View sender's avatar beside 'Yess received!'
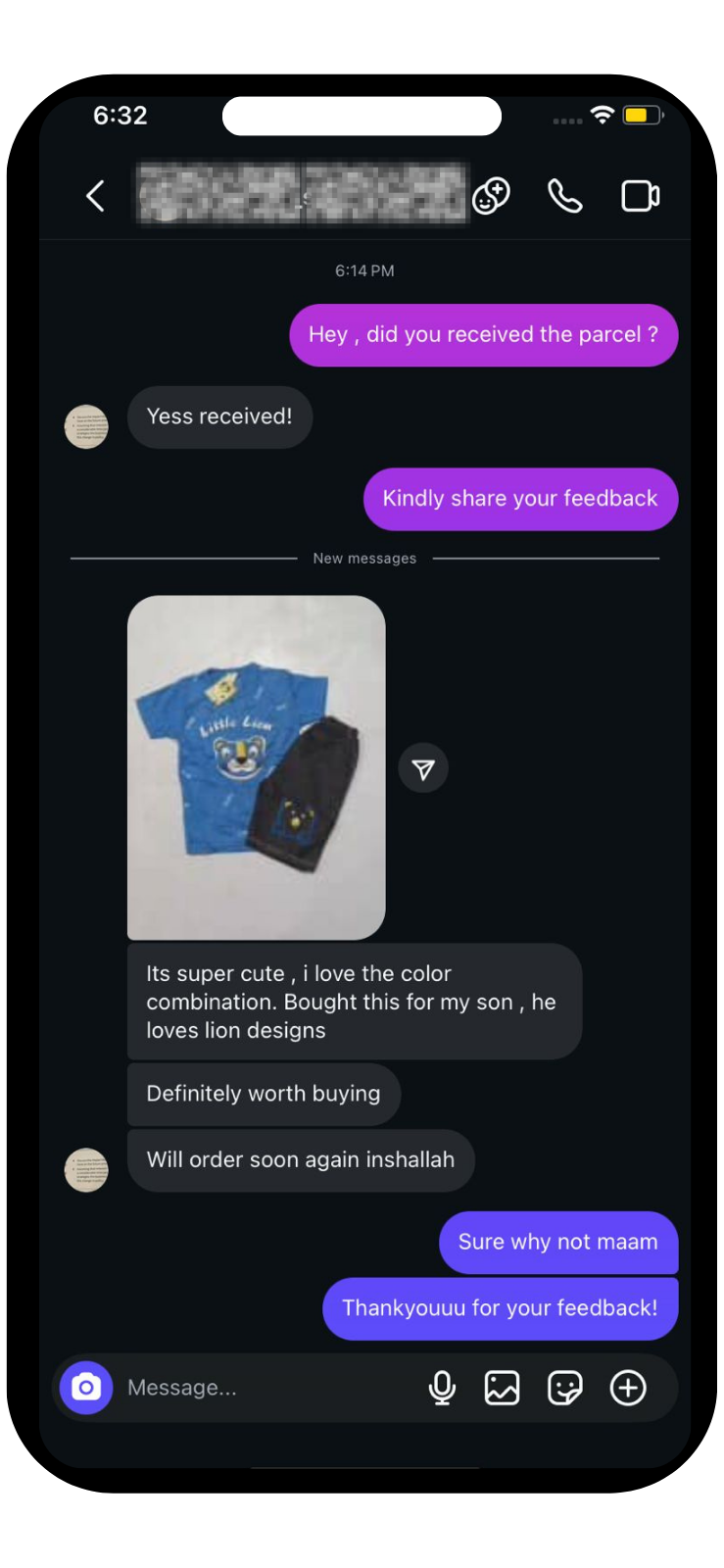724x1568 pixels. point(86,426)
